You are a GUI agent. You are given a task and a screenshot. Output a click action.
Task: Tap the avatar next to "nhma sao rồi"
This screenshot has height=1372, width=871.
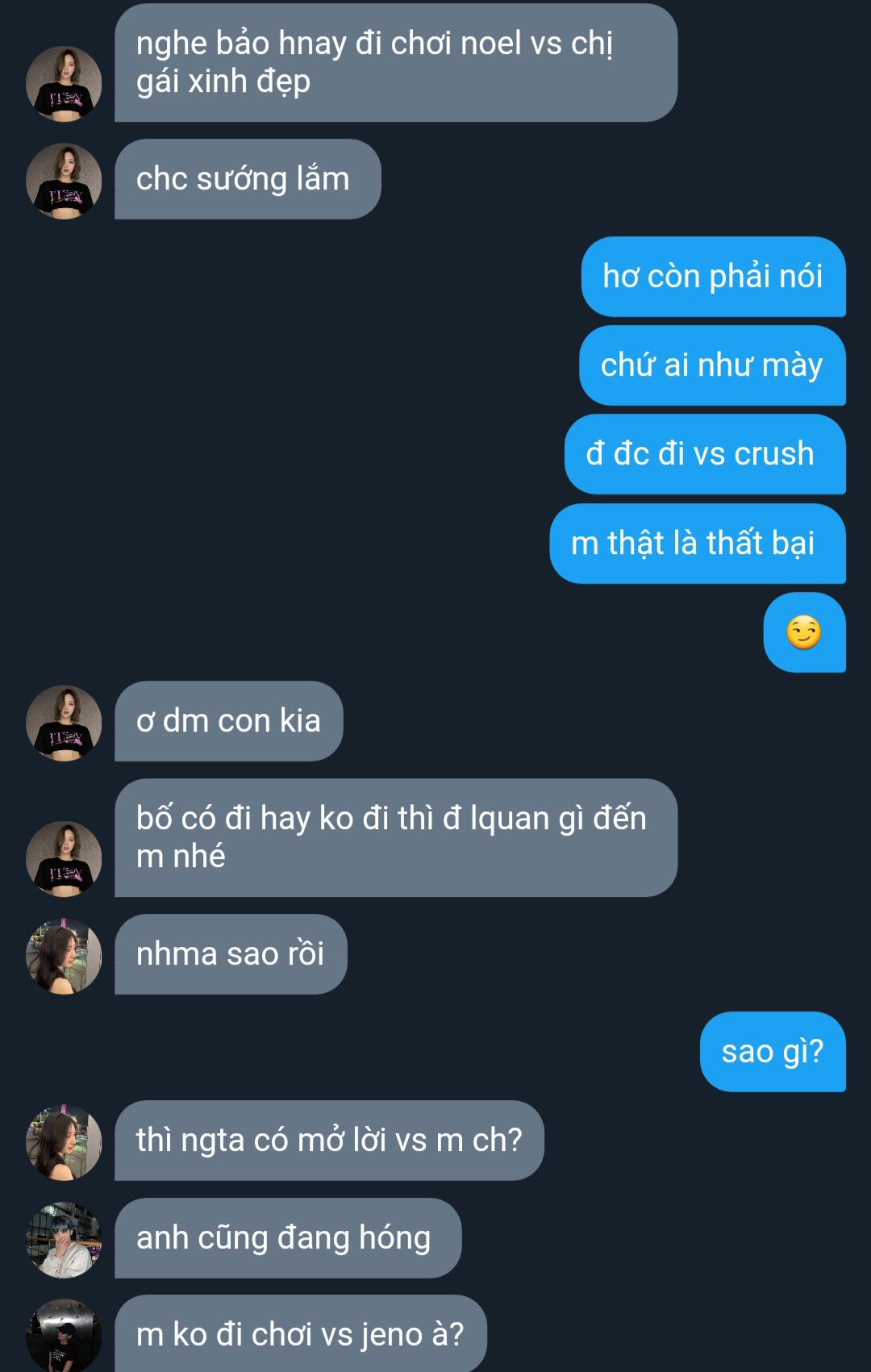64,956
